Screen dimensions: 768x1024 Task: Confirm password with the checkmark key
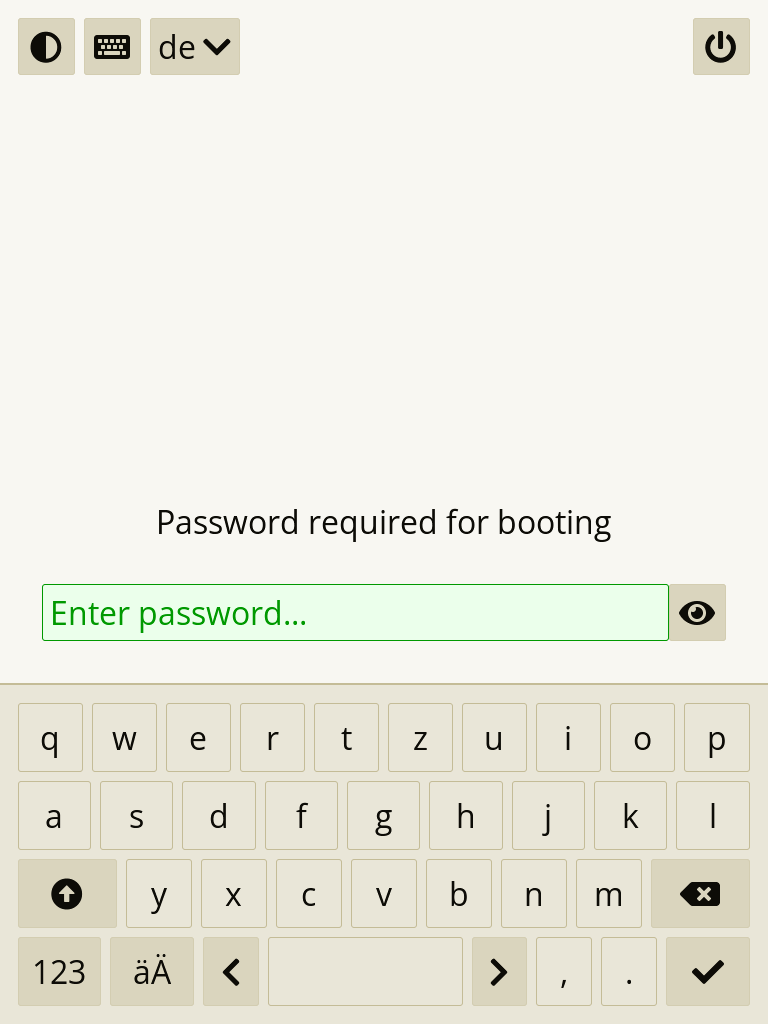pyautogui.click(x=707, y=971)
